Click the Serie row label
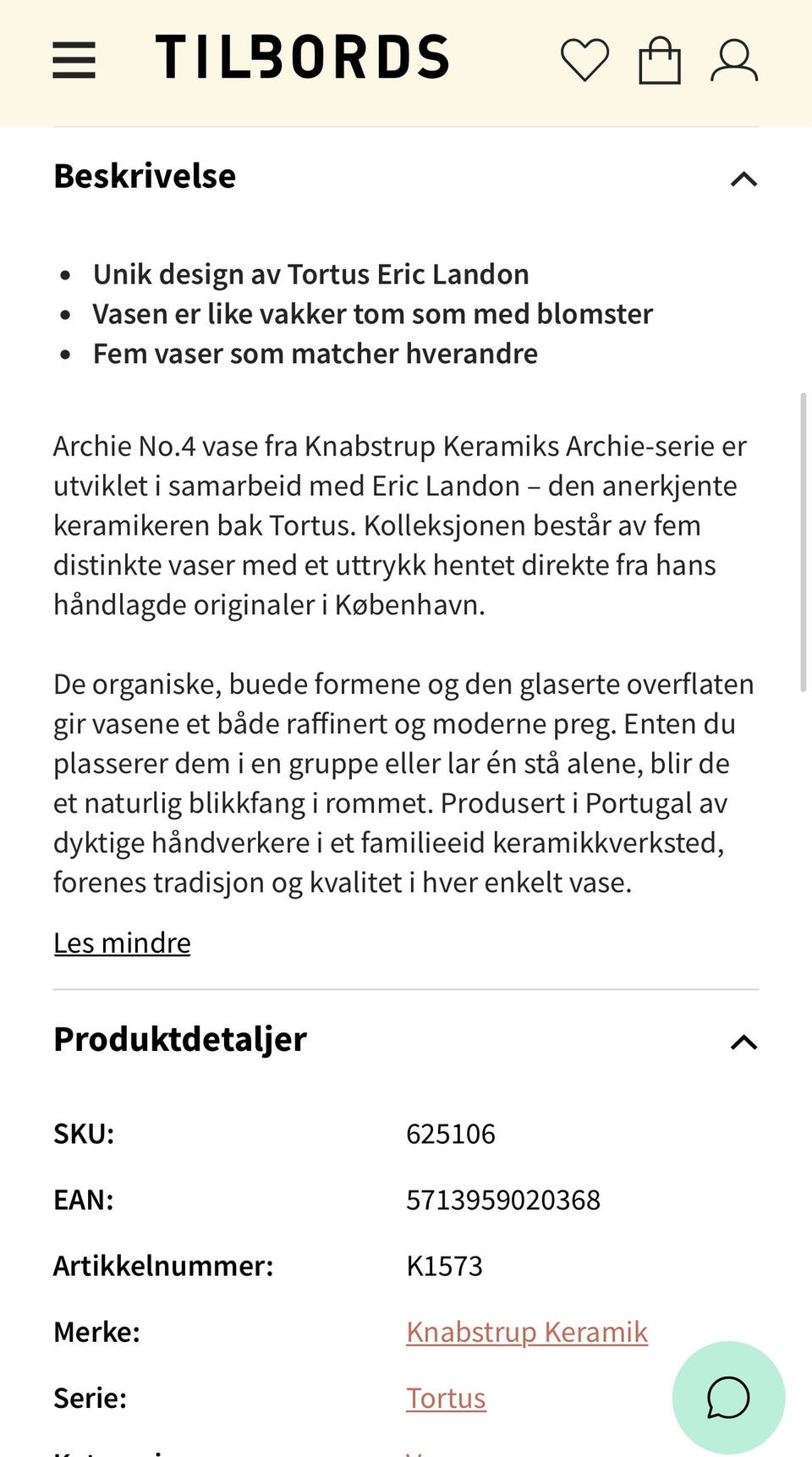The height and width of the screenshot is (1457, 812). (89, 1398)
